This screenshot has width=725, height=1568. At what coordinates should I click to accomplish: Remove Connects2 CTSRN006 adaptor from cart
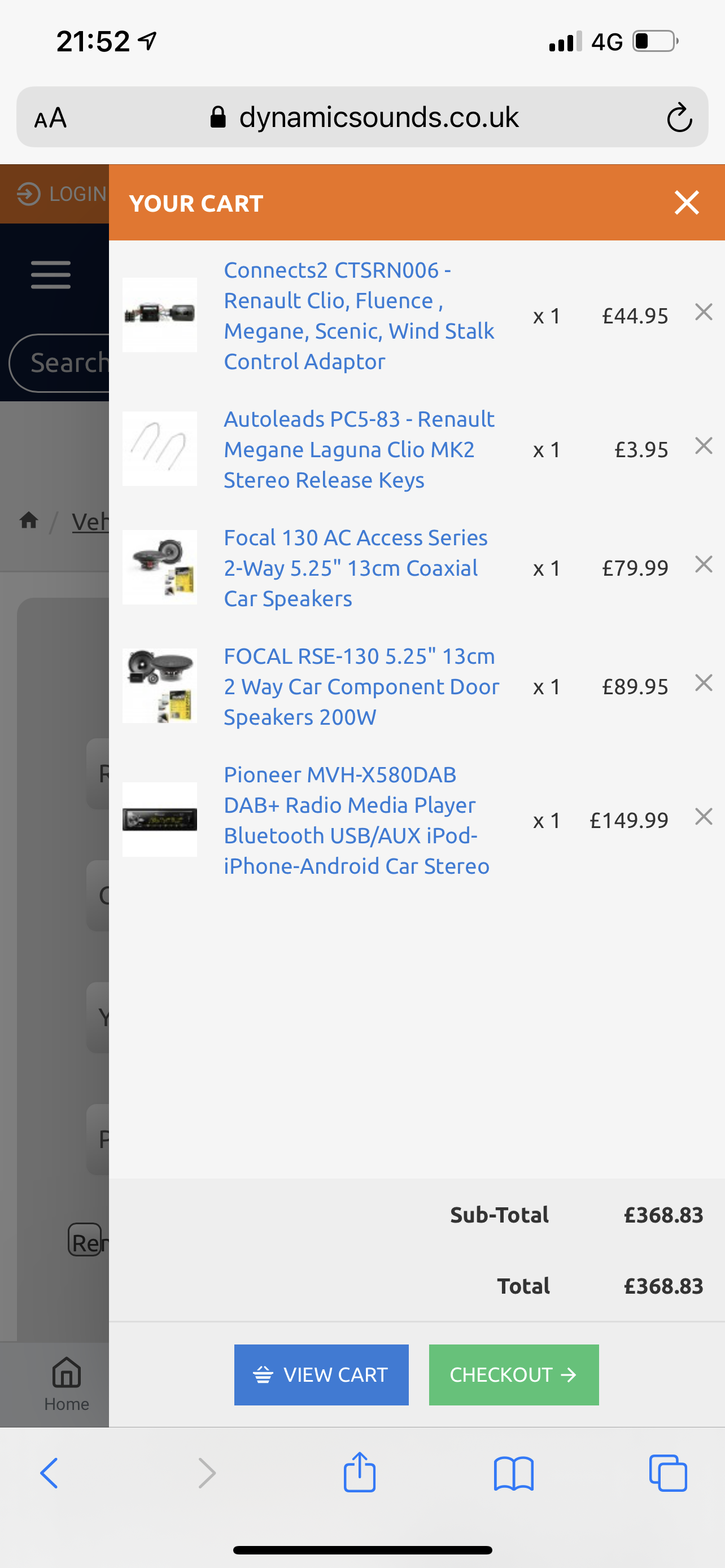[x=703, y=312]
